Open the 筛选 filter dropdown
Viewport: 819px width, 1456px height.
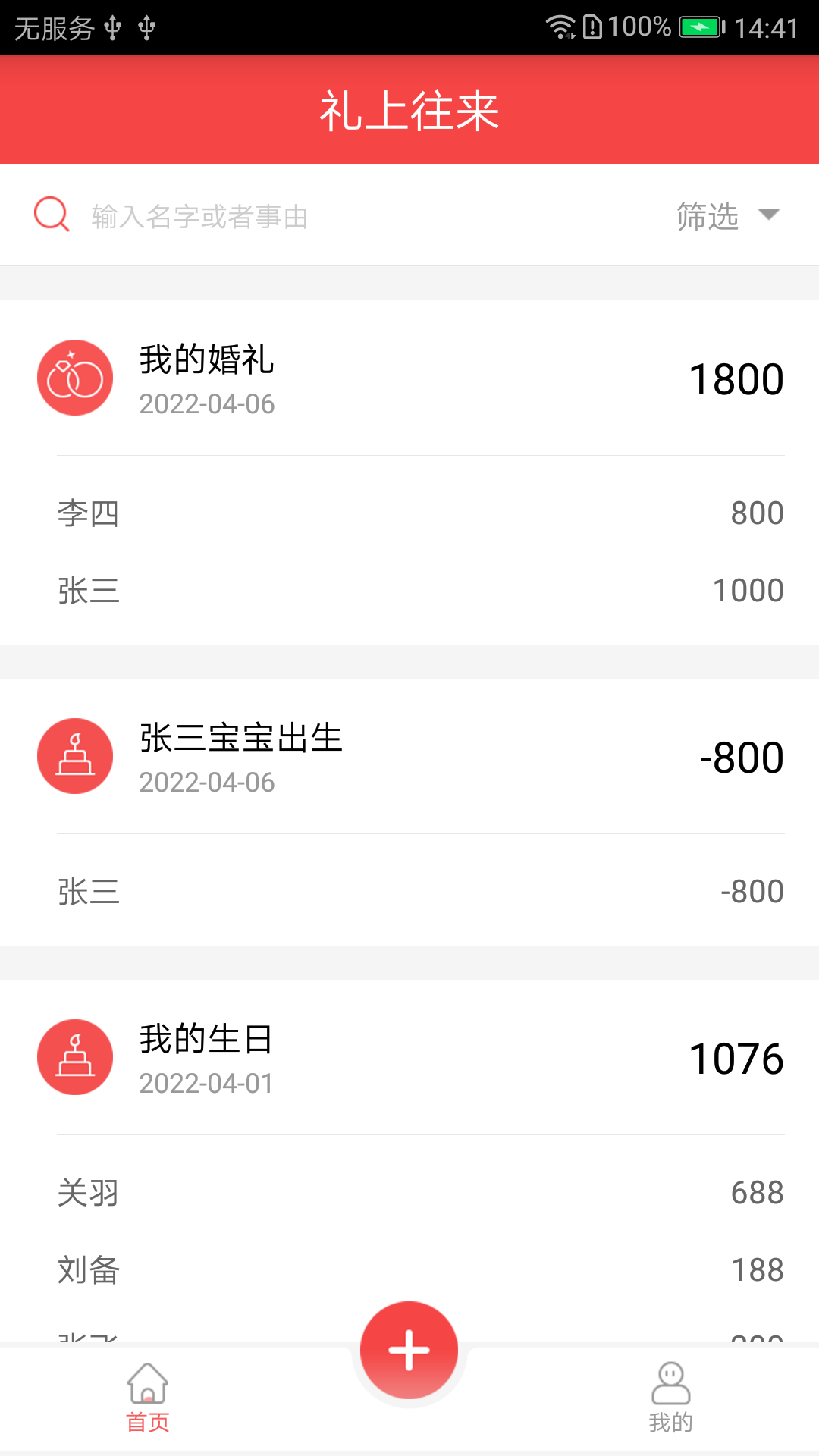pos(708,215)
